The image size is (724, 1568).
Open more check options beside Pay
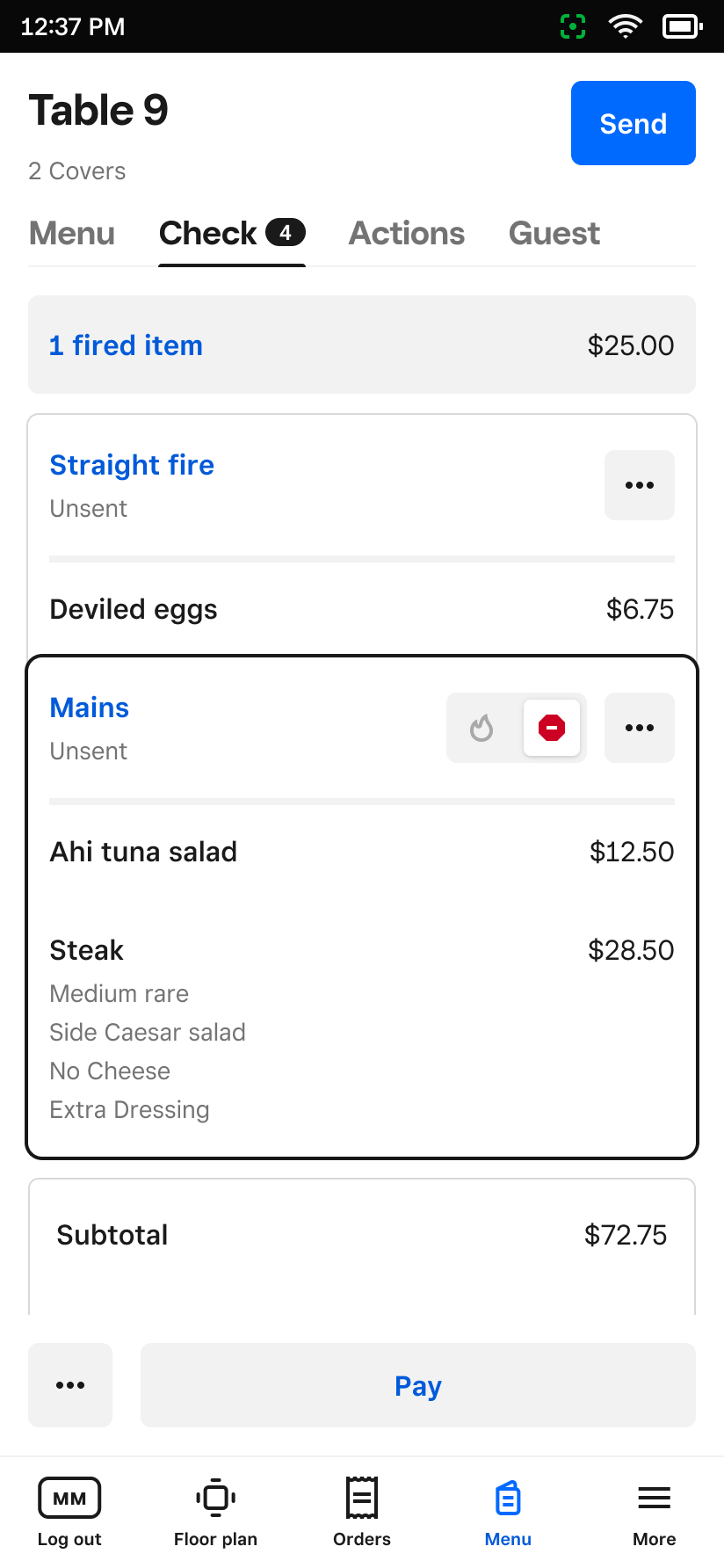point(70,1385)
